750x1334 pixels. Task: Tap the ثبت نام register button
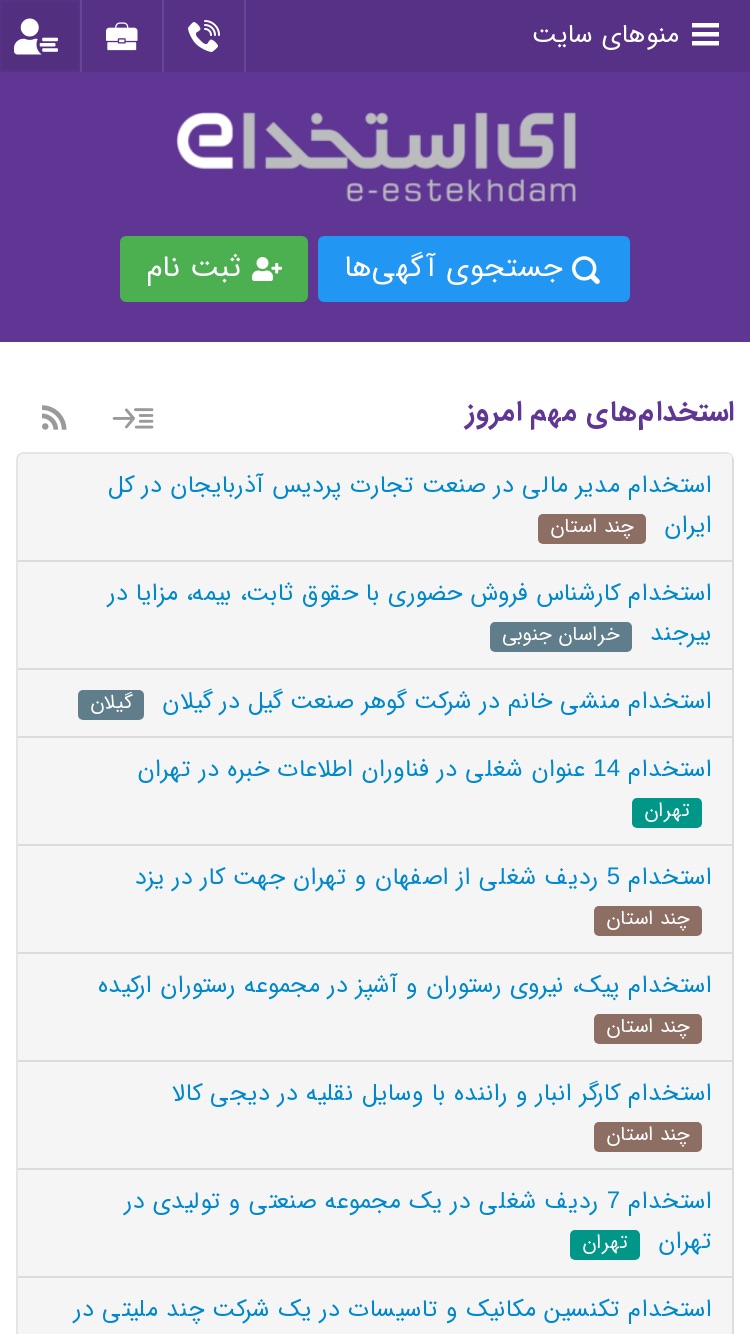pos(214,269)
